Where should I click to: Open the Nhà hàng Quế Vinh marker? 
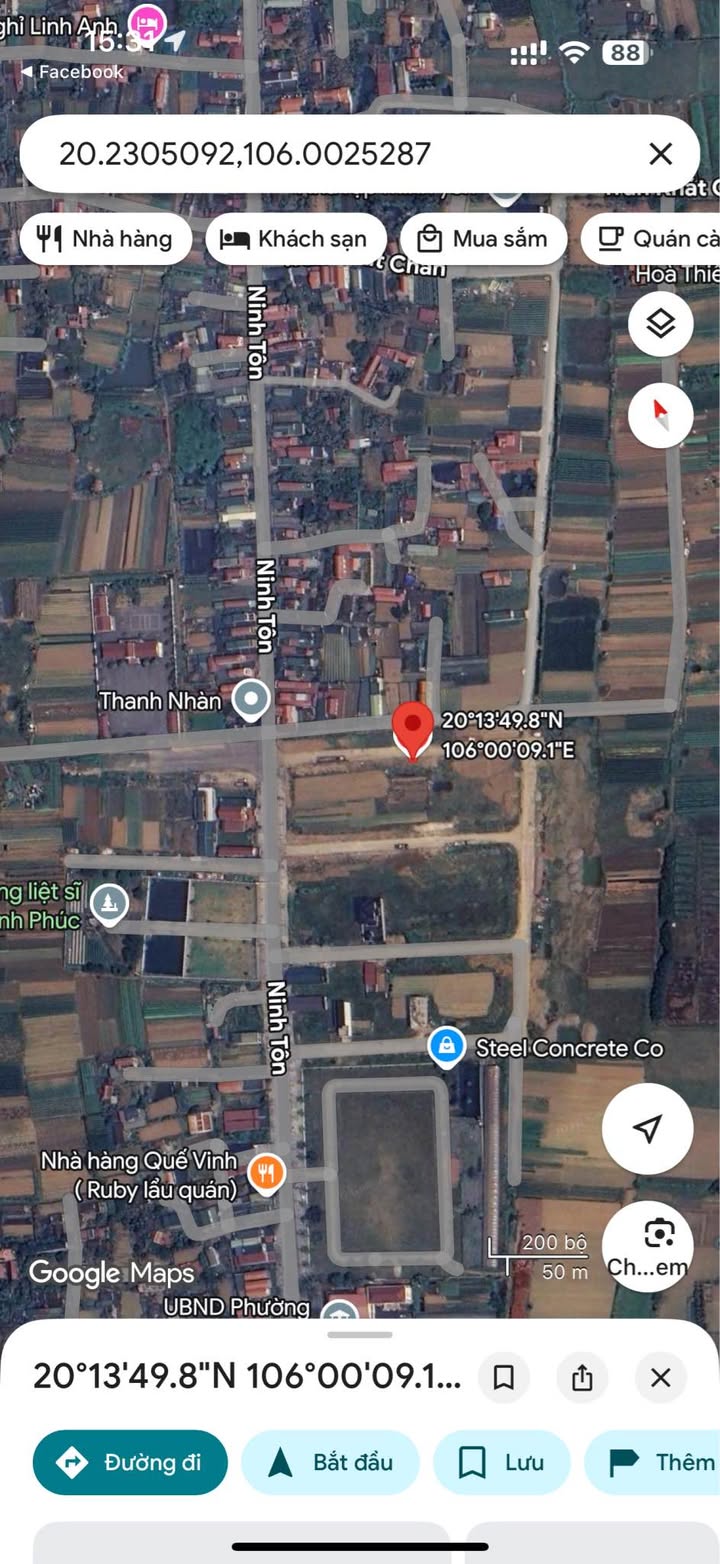[x=266, y=1172]
